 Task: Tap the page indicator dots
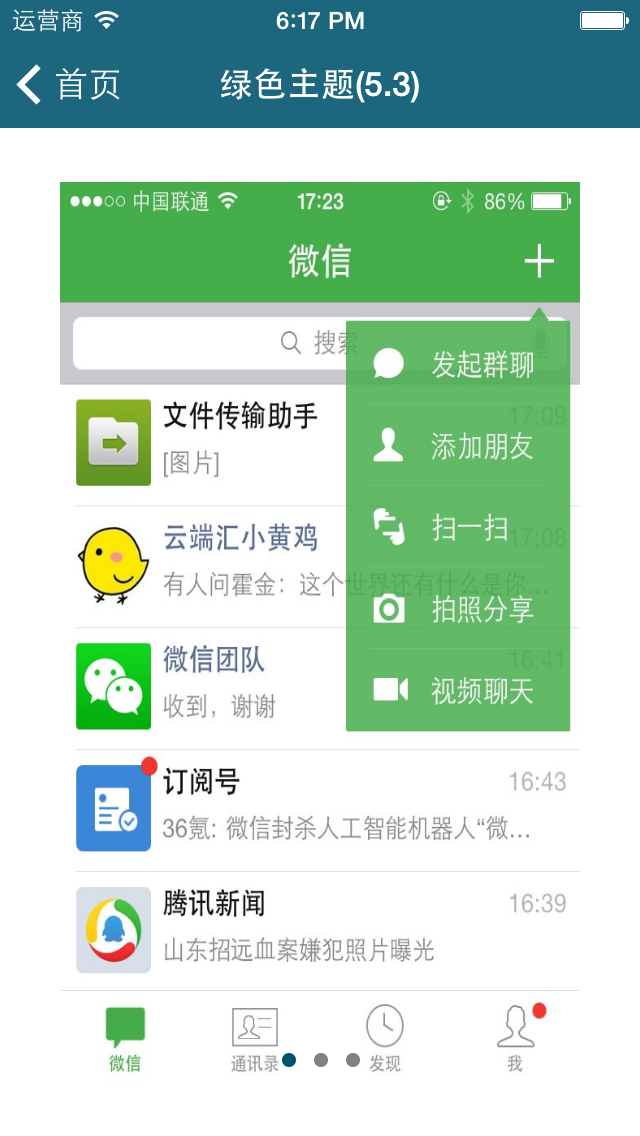pyautogui.click(x=320, y=1060)
